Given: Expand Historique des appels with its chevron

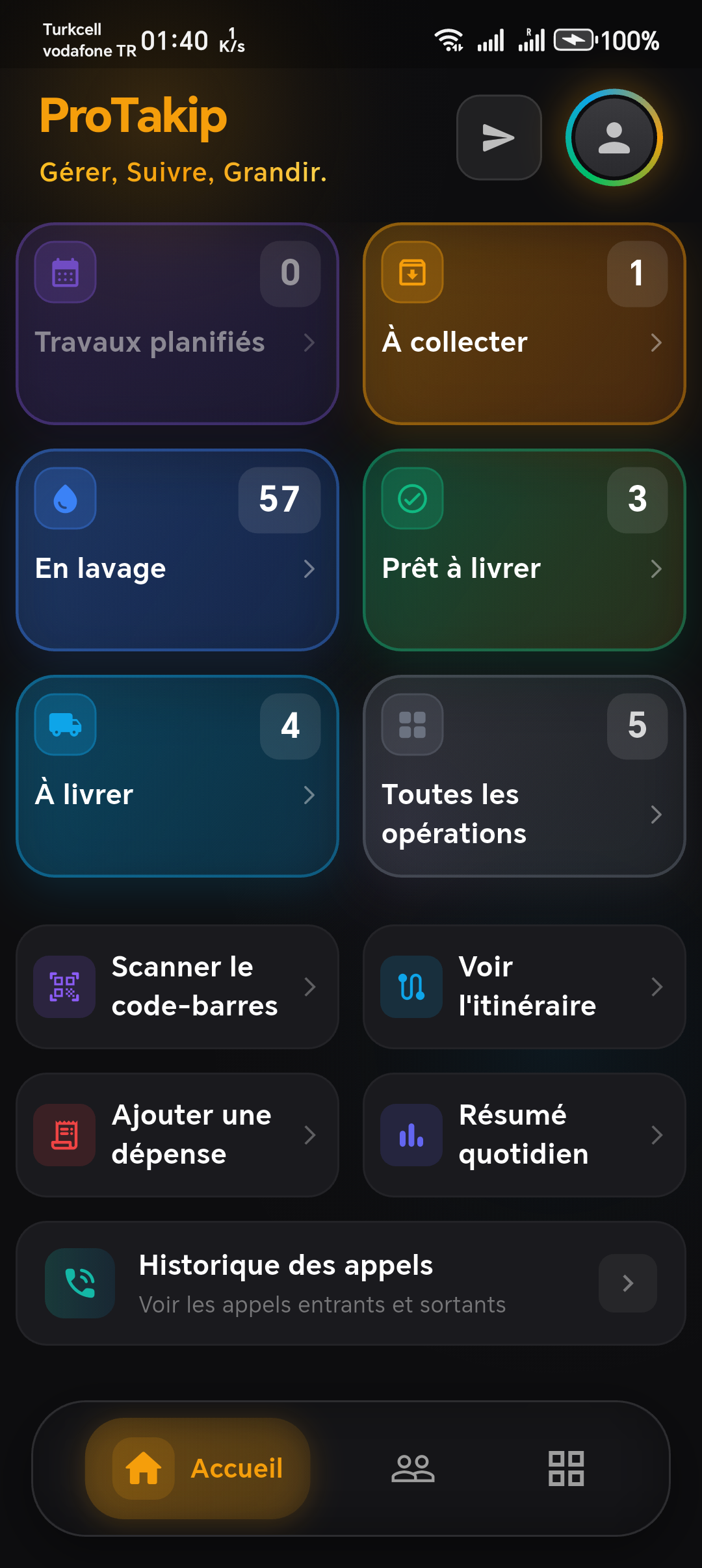Looking at the screenshot, I should click(627, 1284).
